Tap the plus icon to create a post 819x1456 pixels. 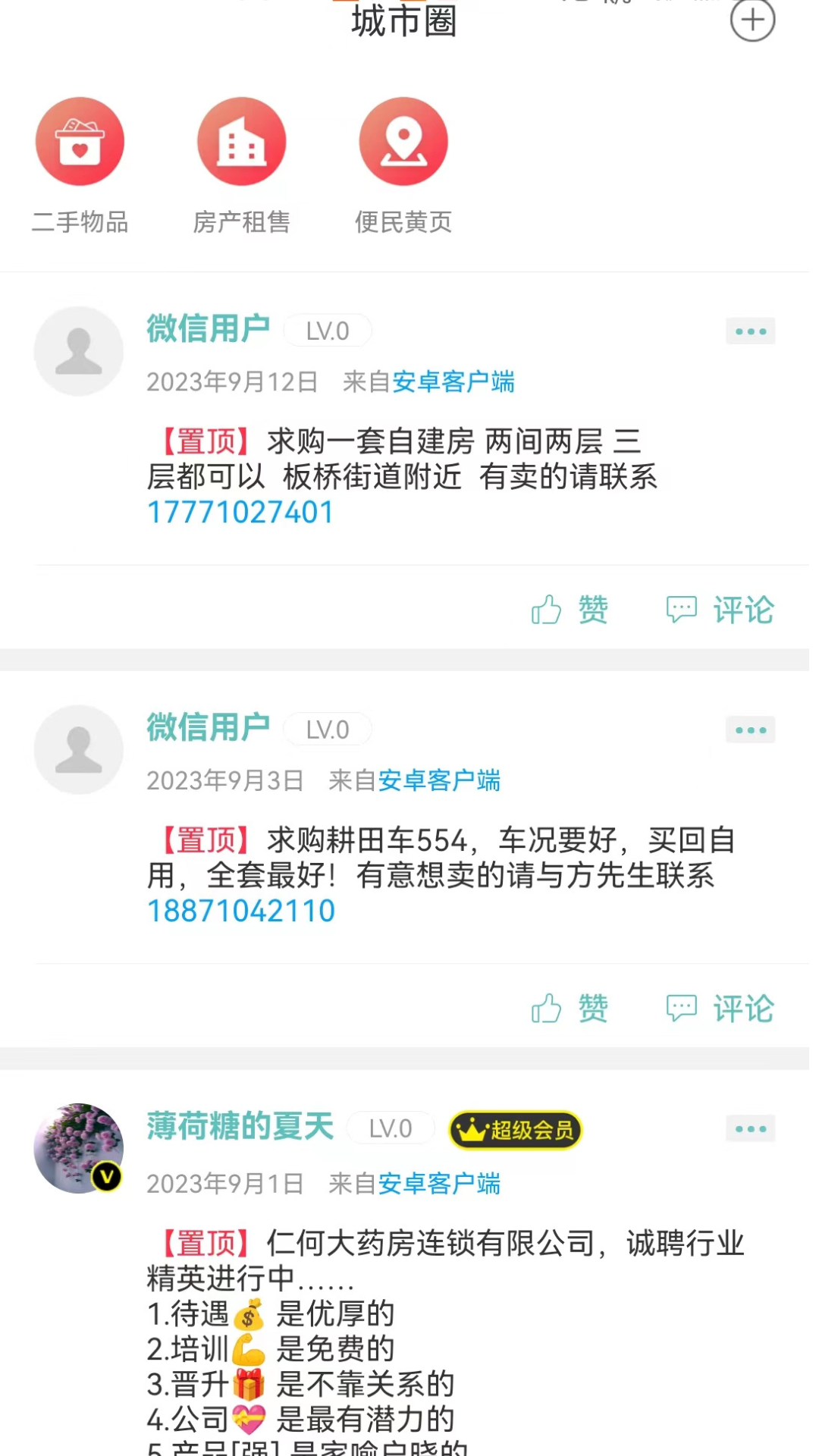(752, 20)
